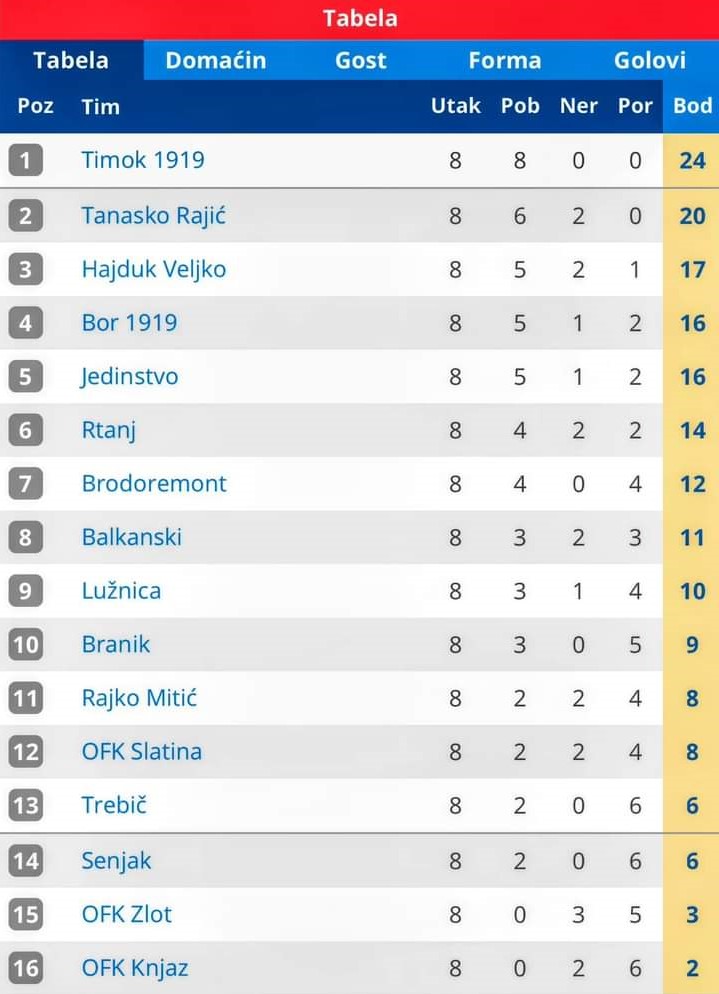Switch to the Golovi tab
Image resolution: width=719 pixels, height=994 pixels.
(x=650, y=60)
